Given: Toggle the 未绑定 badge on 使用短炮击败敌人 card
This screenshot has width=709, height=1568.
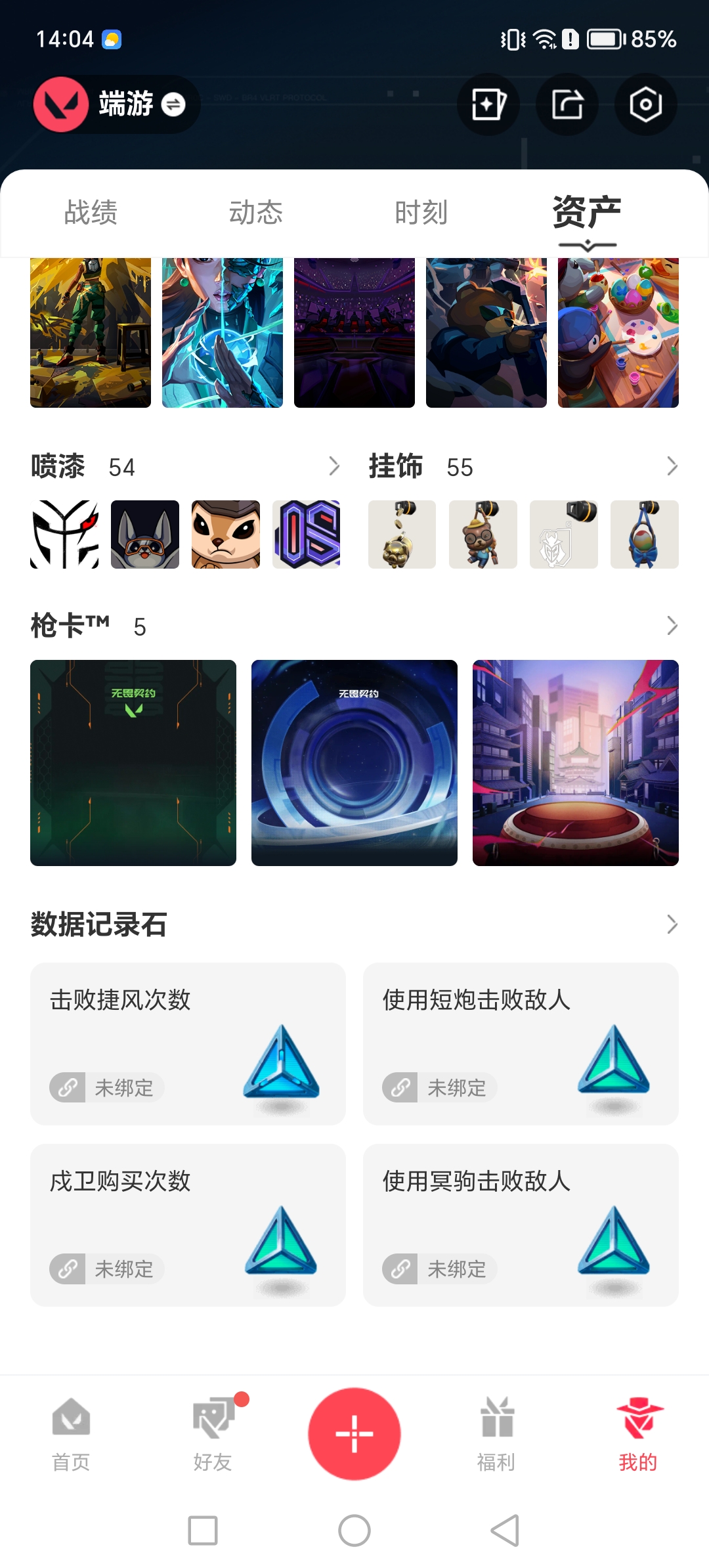Looking at the screenshot, I should pos(437,1087).
